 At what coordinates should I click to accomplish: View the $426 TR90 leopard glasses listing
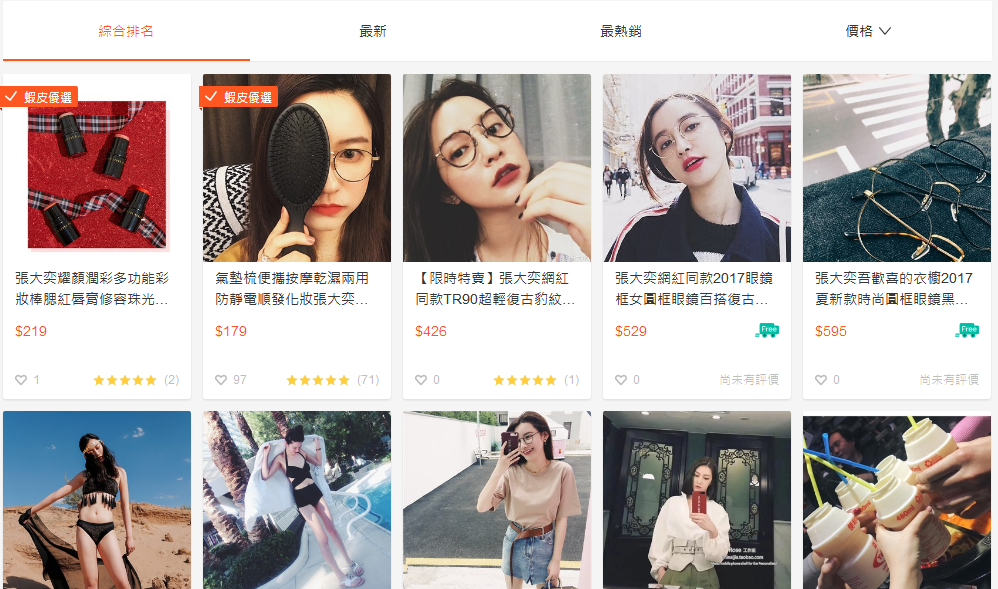pos(497,170)
